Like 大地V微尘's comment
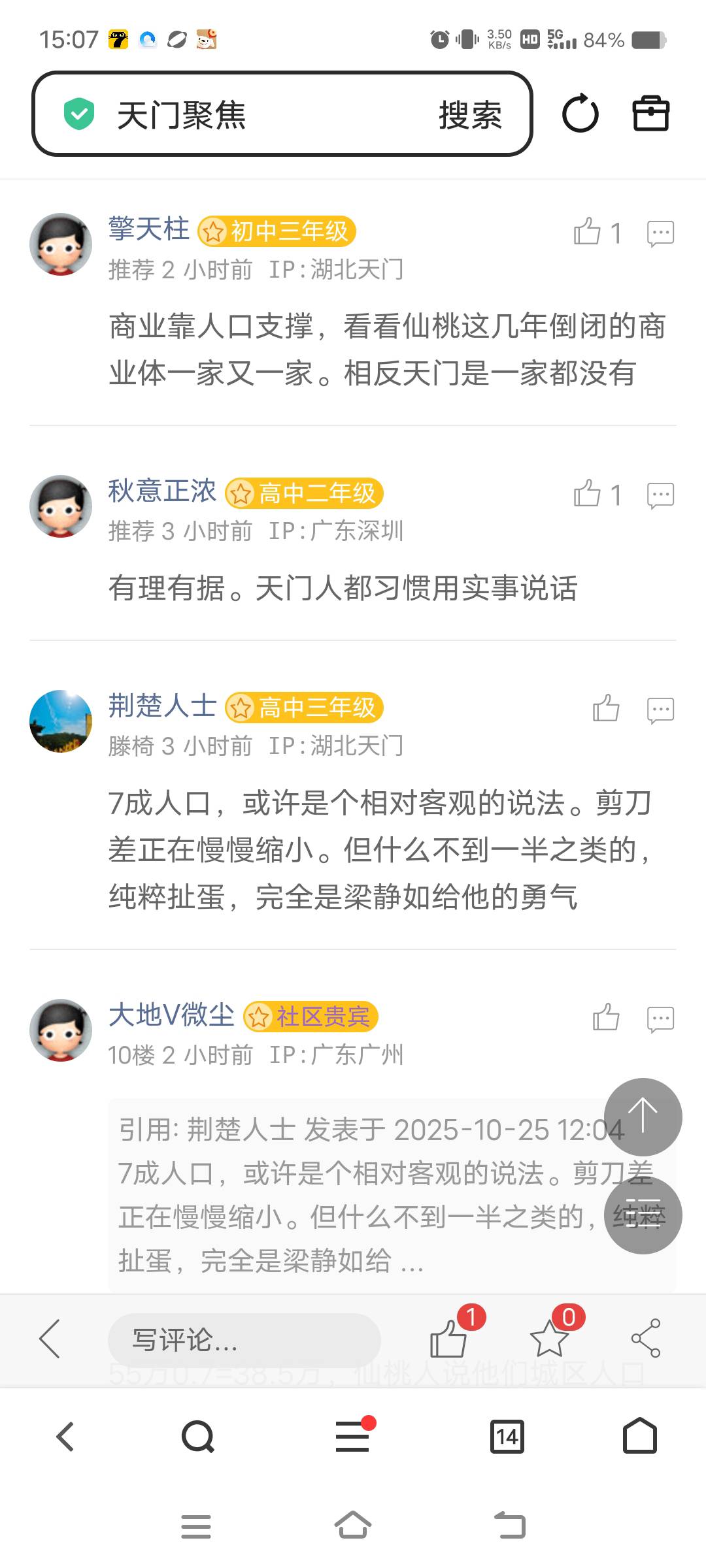Image resolution: width=706 pixels, height=1568 pixels. coord(606,1018)
